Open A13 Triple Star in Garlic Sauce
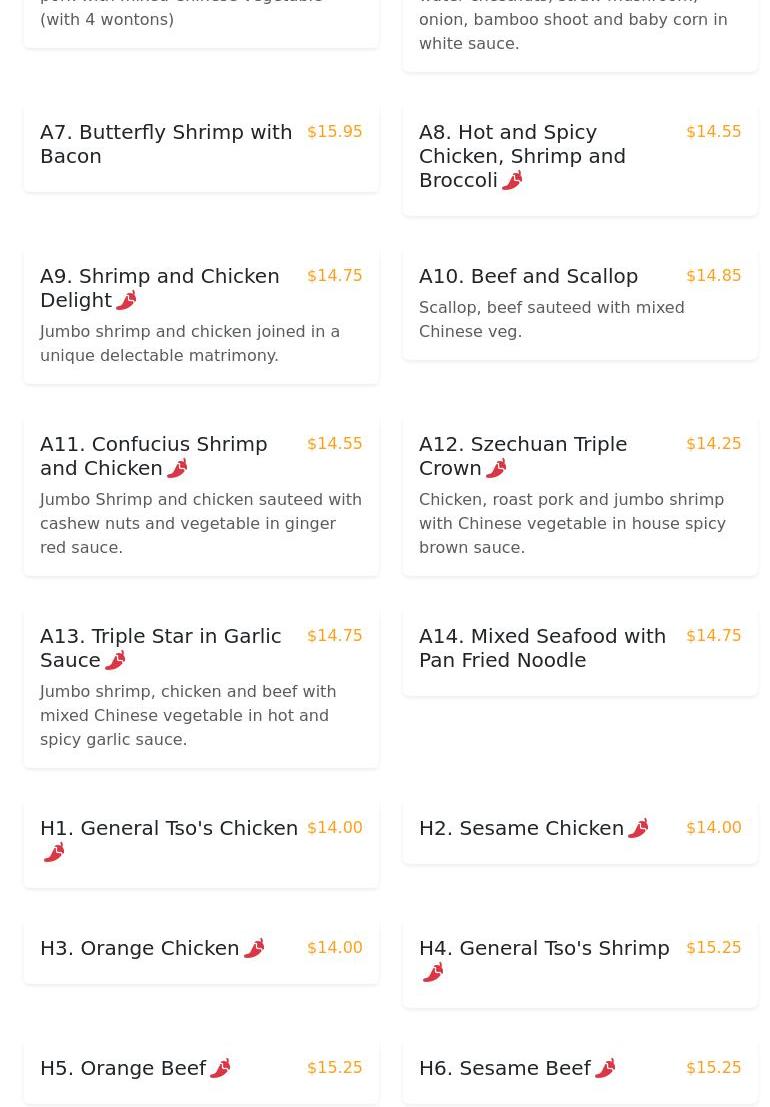Screen dimensions: 770x1107 161,648
